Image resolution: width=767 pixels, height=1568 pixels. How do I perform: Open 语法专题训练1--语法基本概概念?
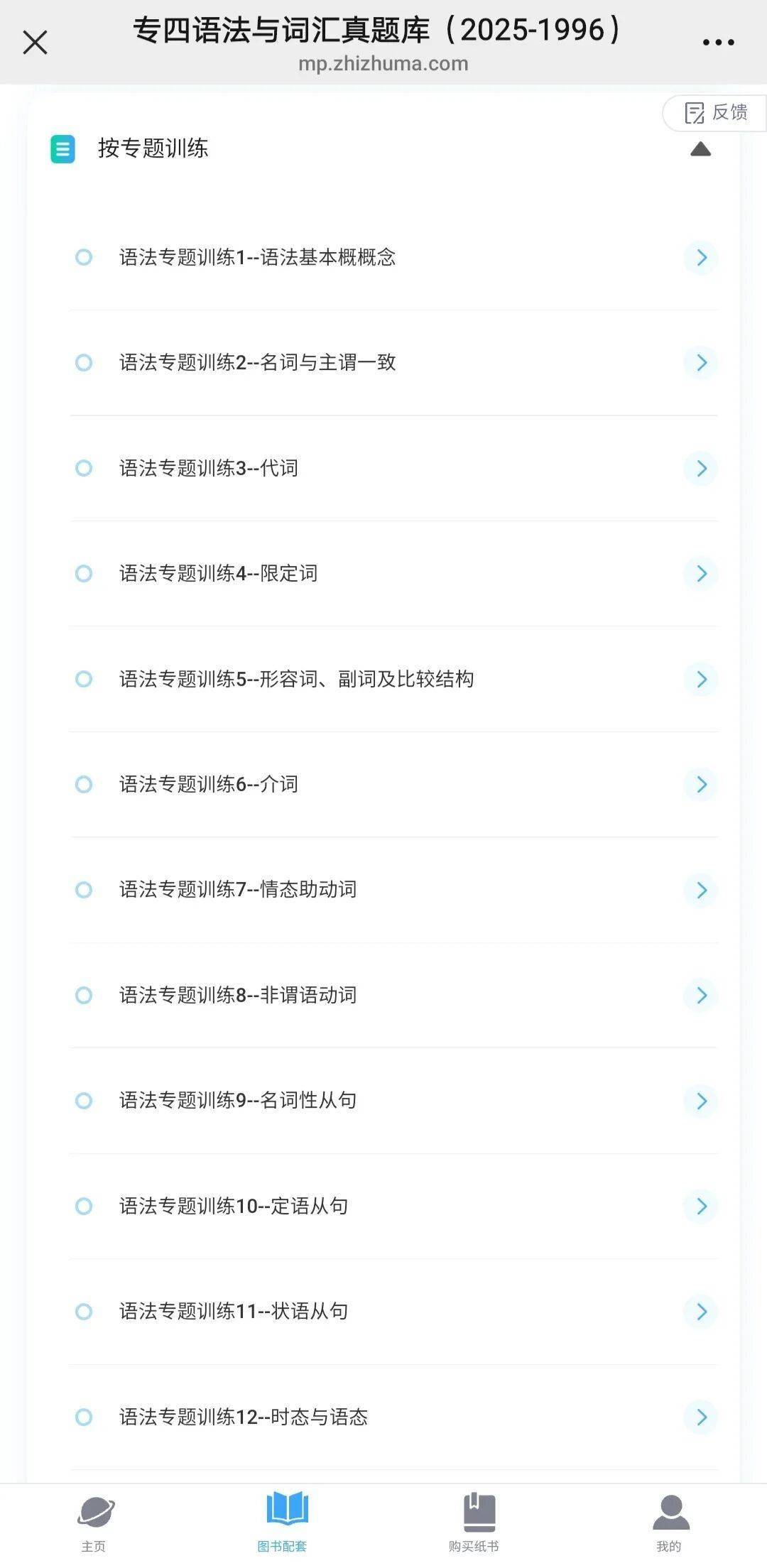pyautogui.click(x=257, y=257)
